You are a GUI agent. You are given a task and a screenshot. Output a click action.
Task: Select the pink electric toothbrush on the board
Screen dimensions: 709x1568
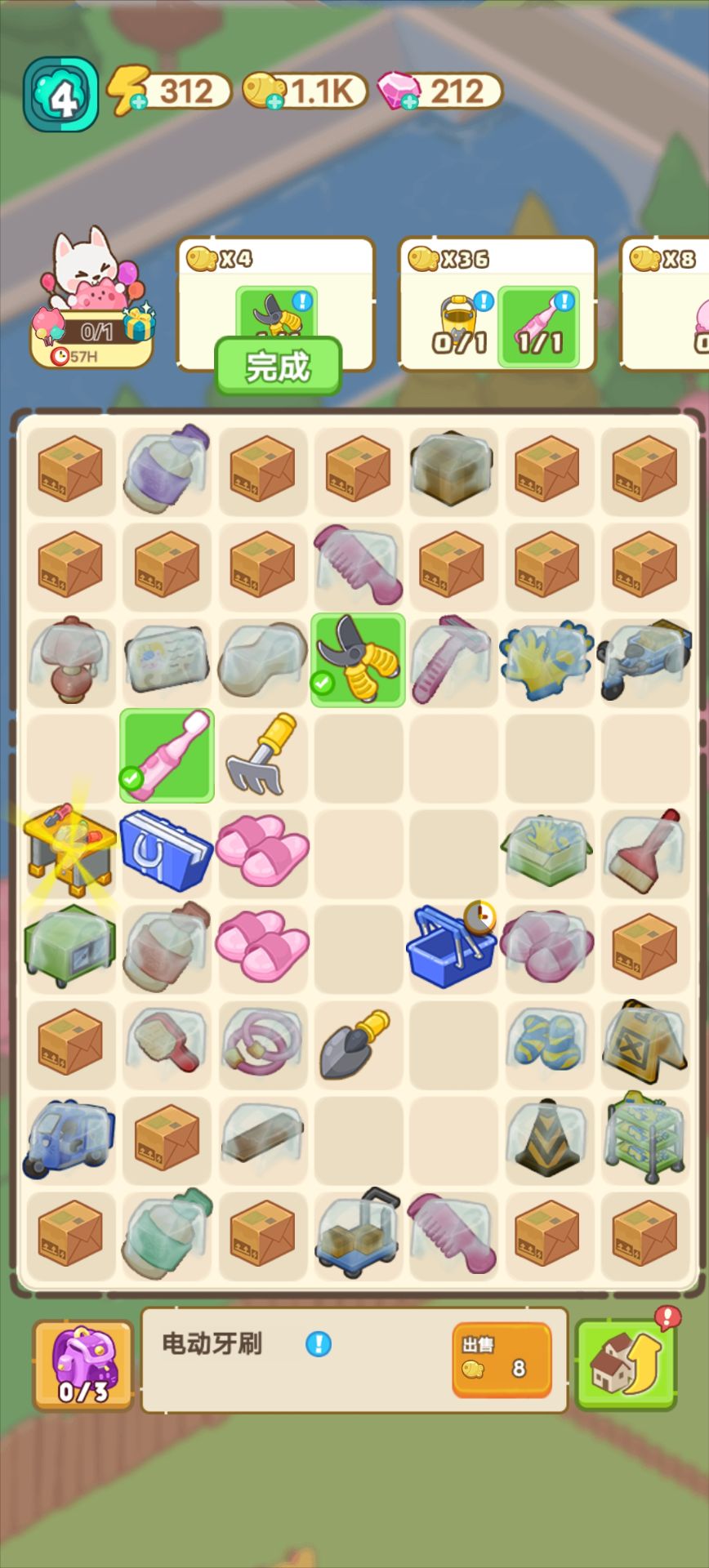point(167,755)
